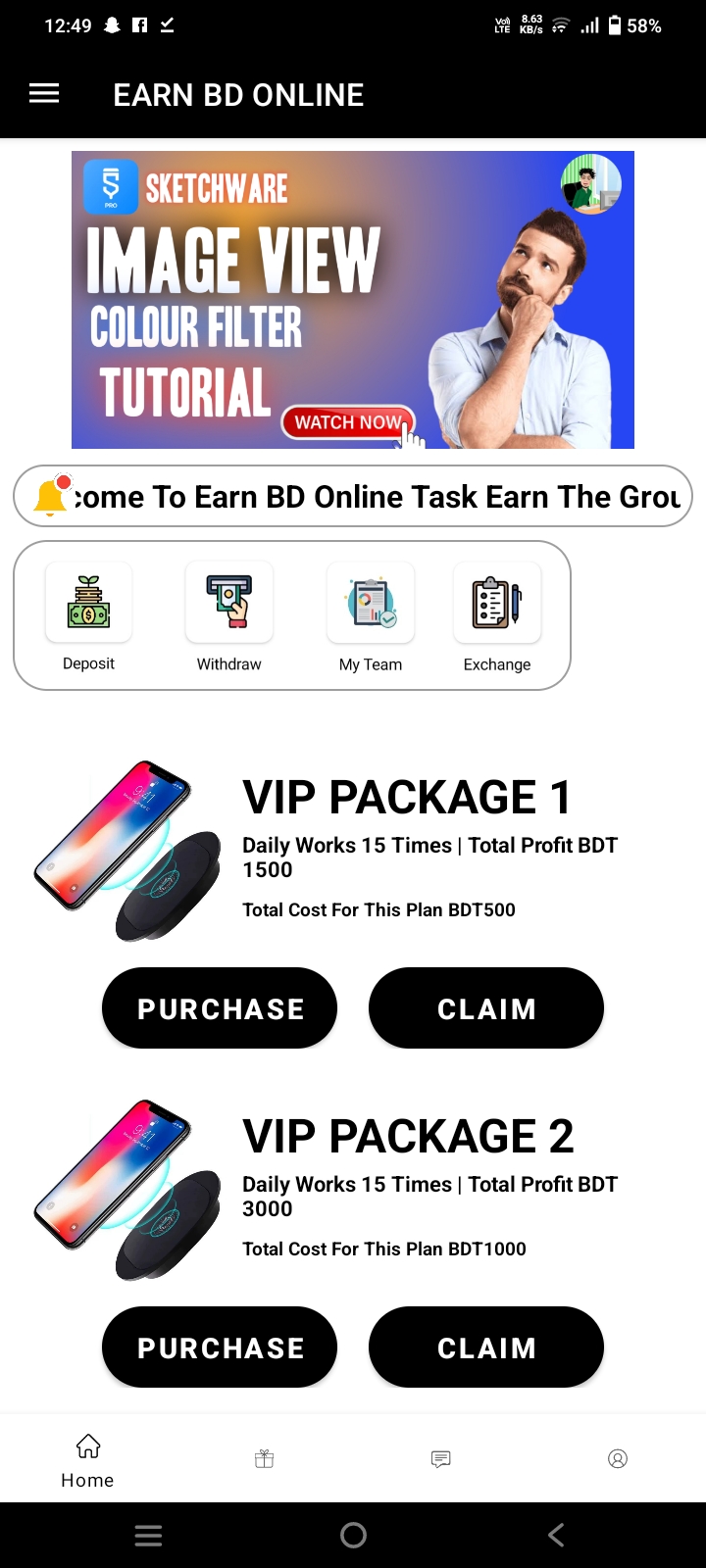Switch to the gift tab
Image resolution: width=706 pixels, height=1568 pixels.
tap(265, 1459)
